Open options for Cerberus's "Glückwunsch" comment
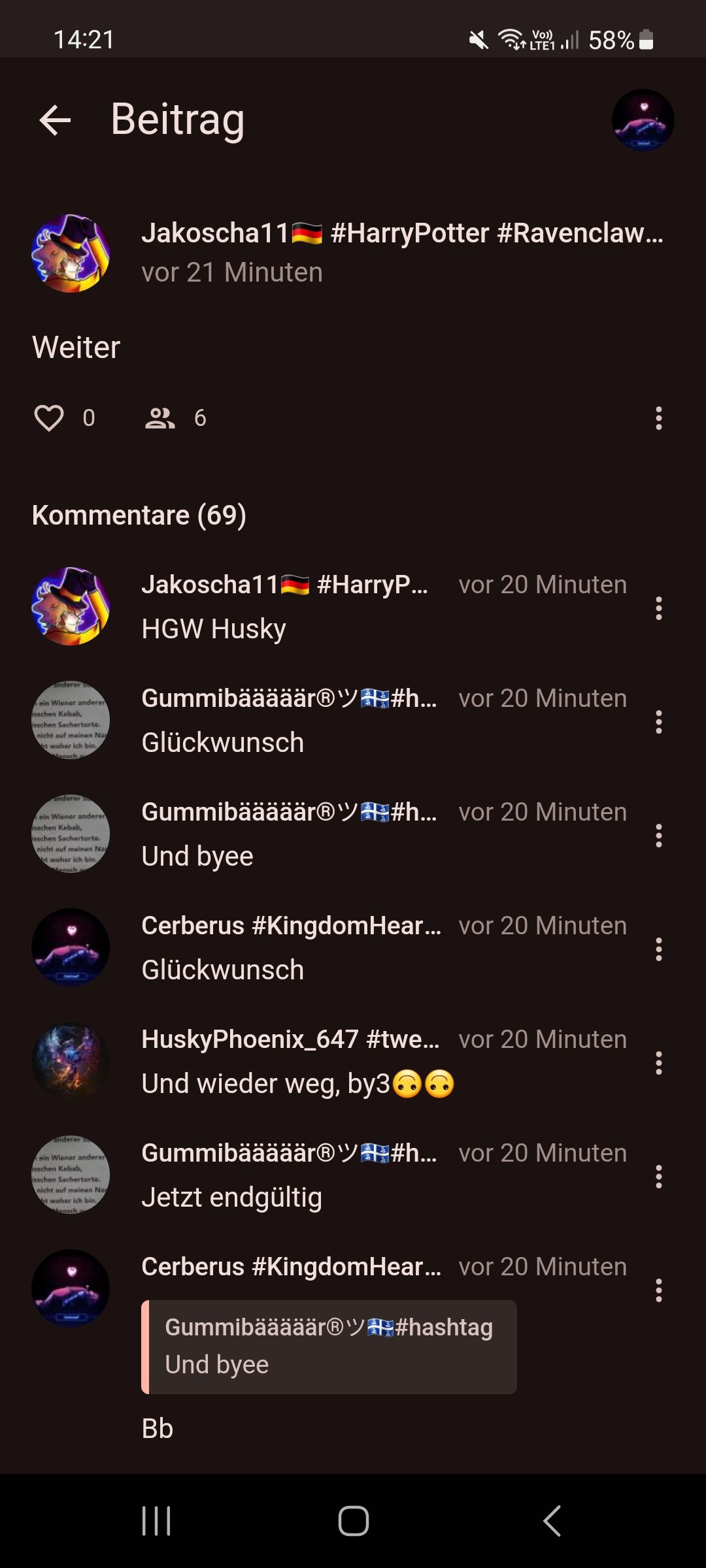The image size is (706, 1568). [x=658, y=949]
